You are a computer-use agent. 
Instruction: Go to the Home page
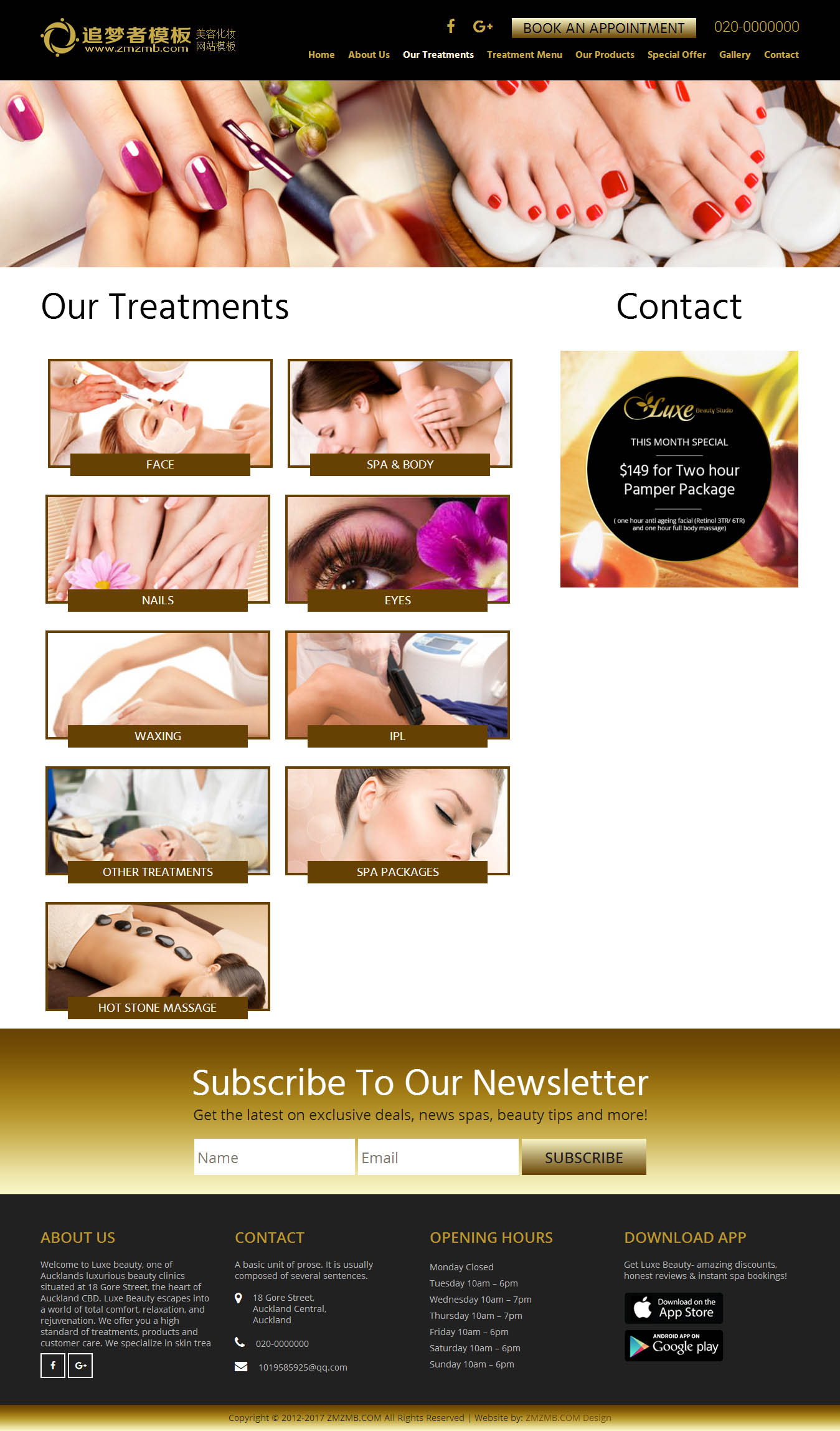tap(321, 55)
